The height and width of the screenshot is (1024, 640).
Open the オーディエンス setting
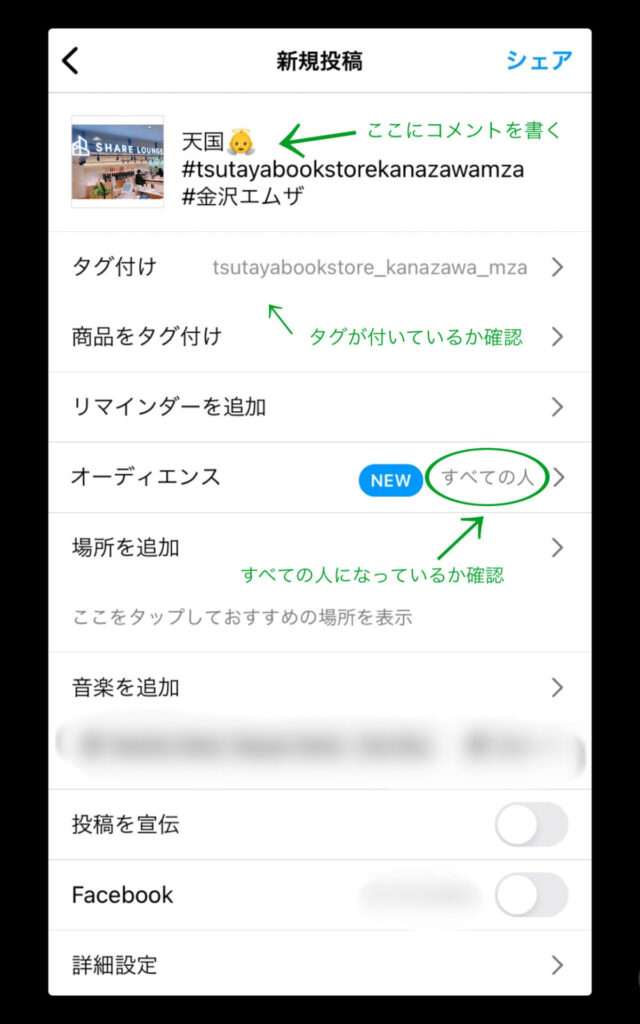[x=320, y=477]
